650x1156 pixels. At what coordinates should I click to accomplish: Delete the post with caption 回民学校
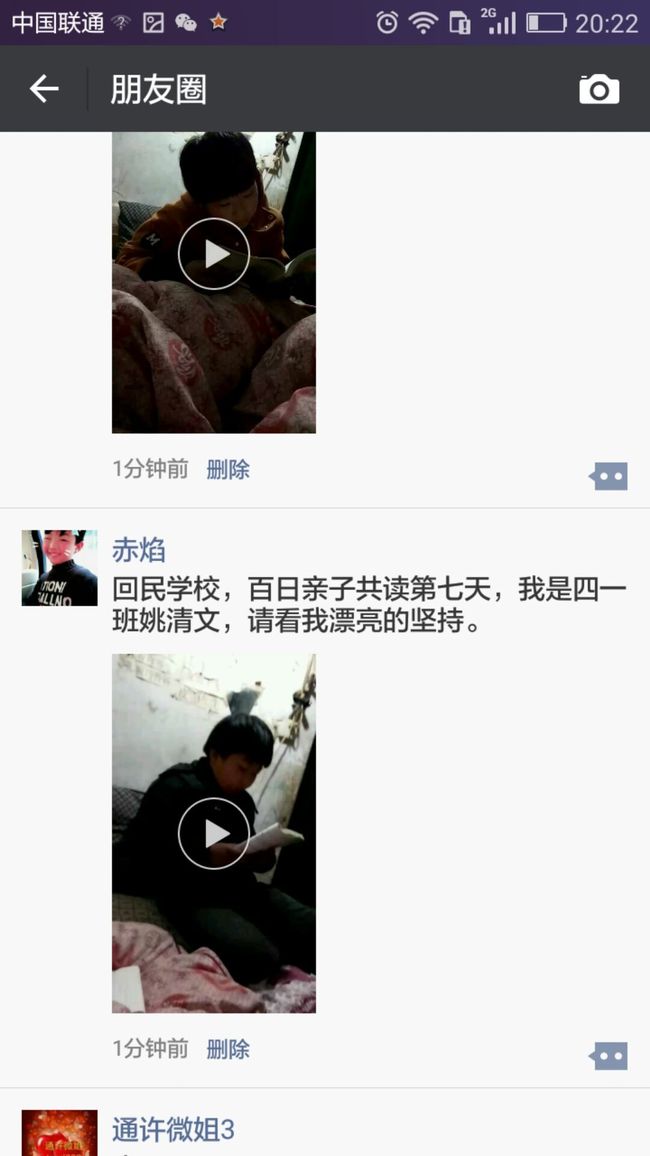click(228, 1048)
